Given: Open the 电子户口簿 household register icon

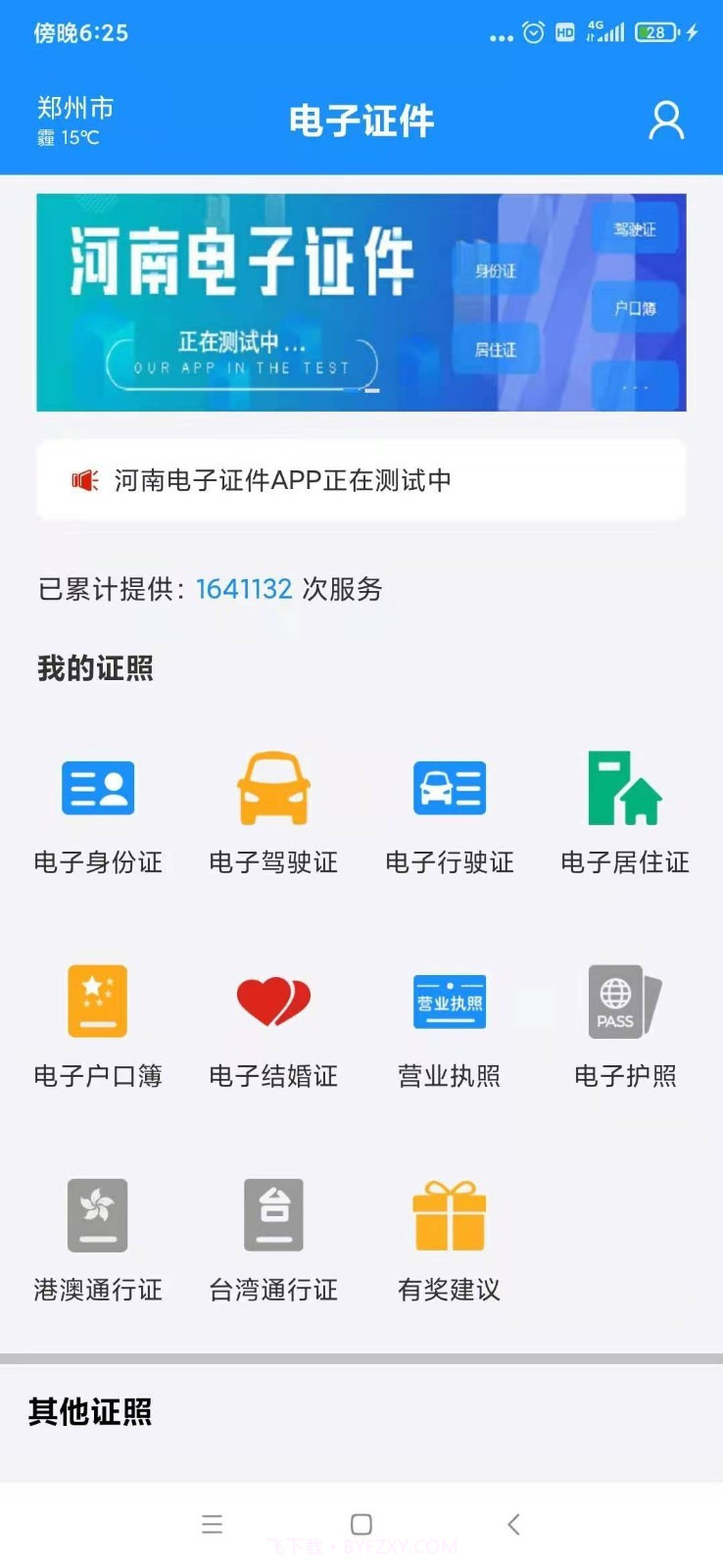Looking at the screenshot, I should click(98, 1002).
